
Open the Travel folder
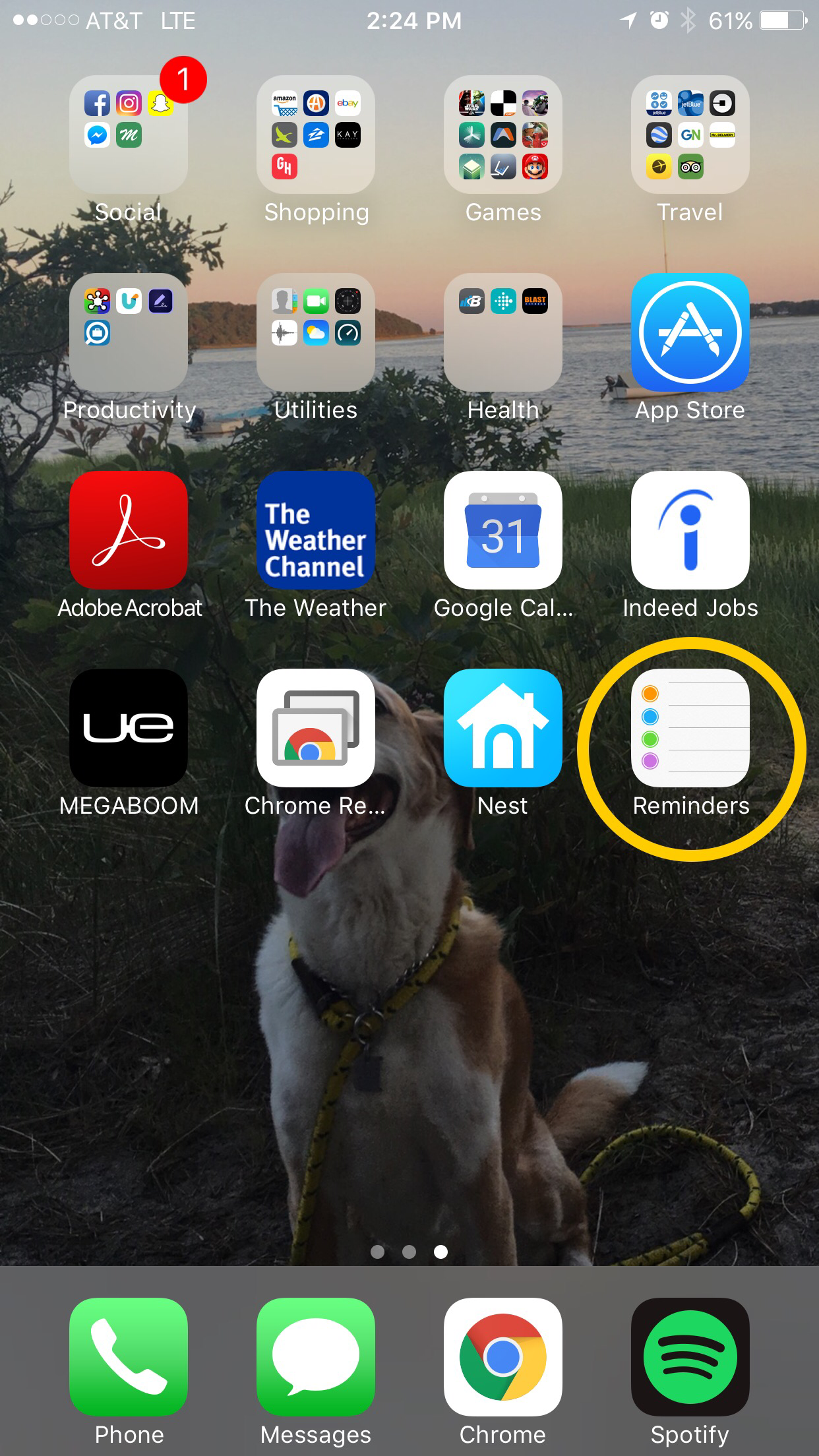point(690,135)
